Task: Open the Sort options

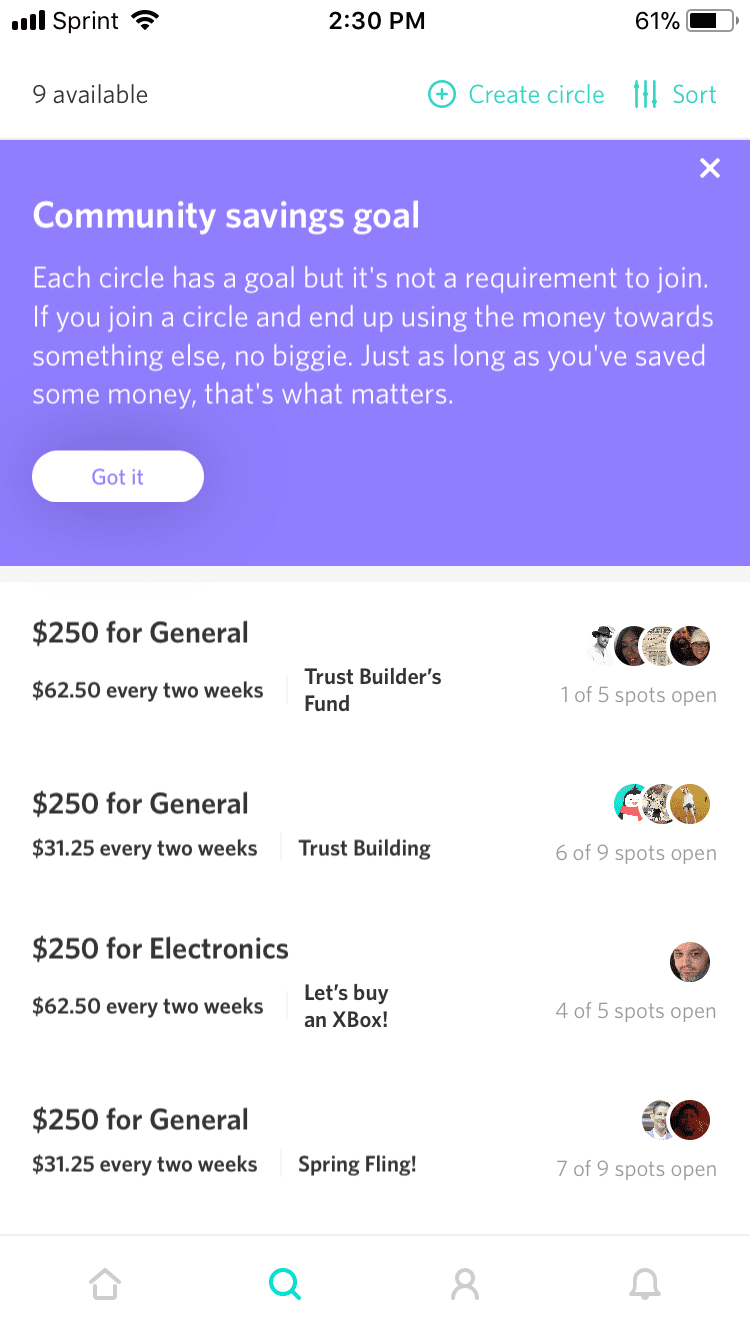Action: tap(675, 95)
